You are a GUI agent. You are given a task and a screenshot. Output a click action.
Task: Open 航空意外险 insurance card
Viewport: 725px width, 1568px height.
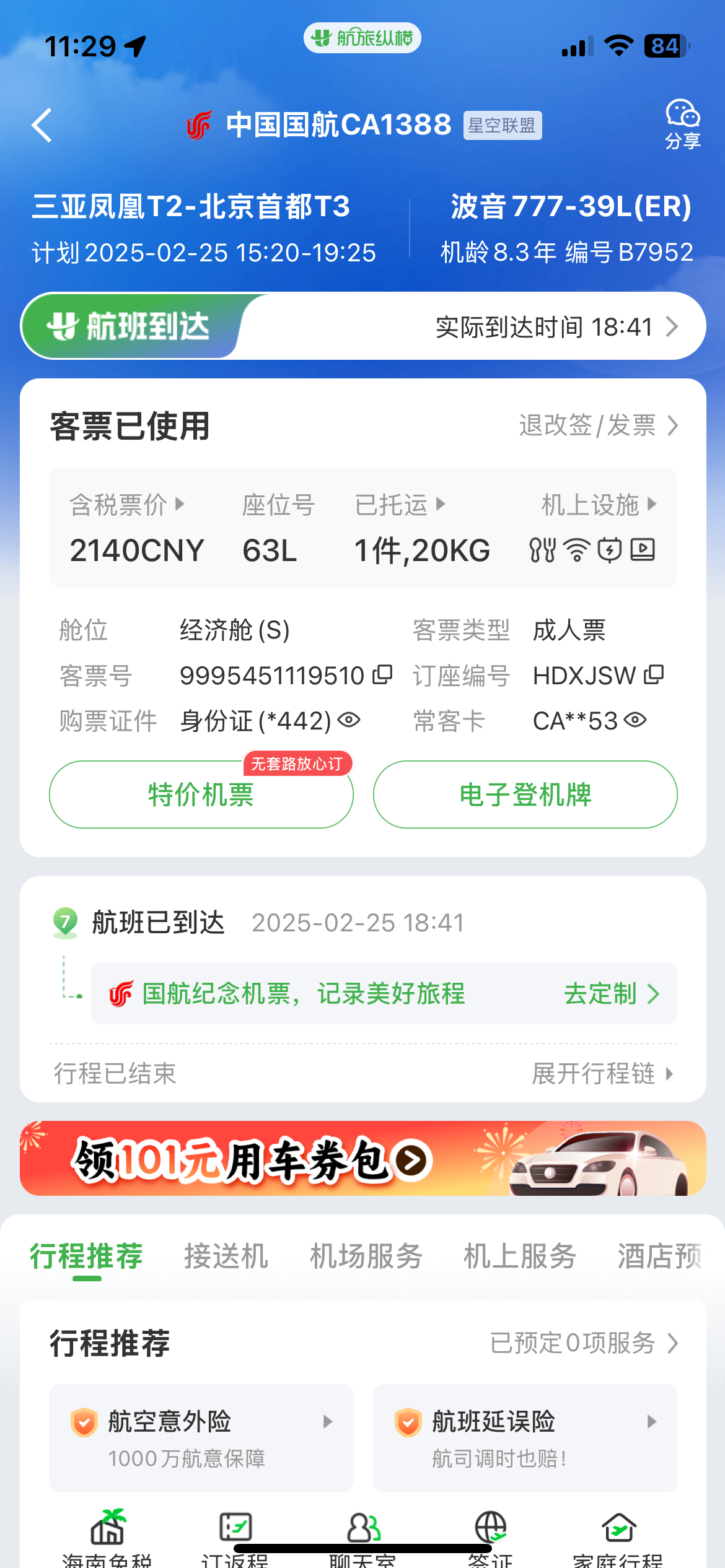pos(201,1437)
